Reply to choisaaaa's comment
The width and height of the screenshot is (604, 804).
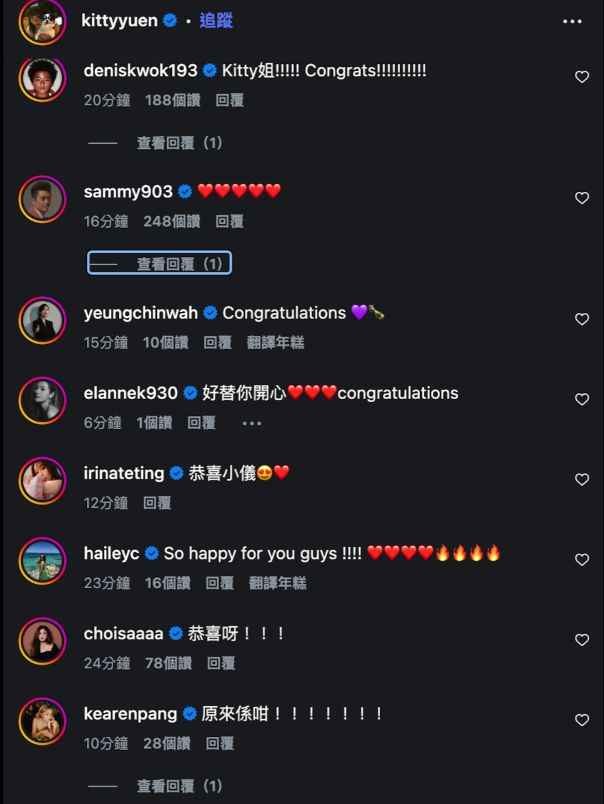tap(221, 663)
